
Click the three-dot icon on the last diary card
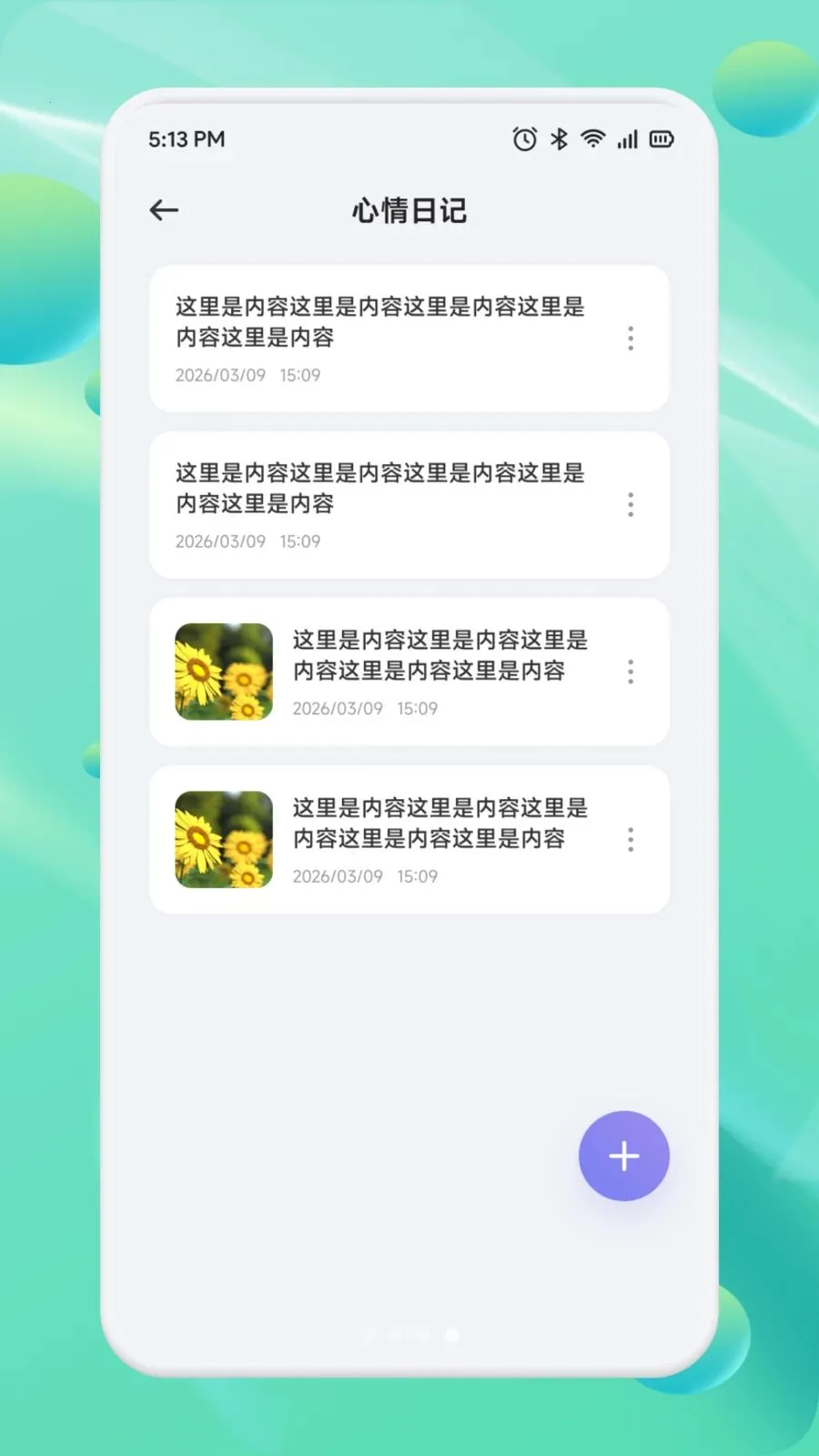(x=630, y=839)
